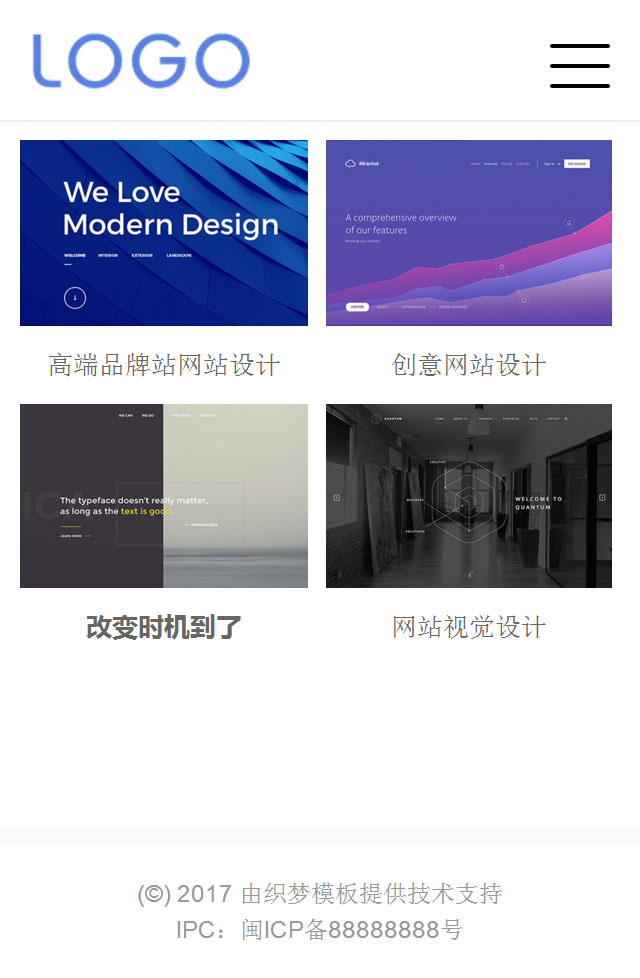Tap the 创意网站设计 title link
Viewport: 640px width, 978px height.
tap(468, 365)
